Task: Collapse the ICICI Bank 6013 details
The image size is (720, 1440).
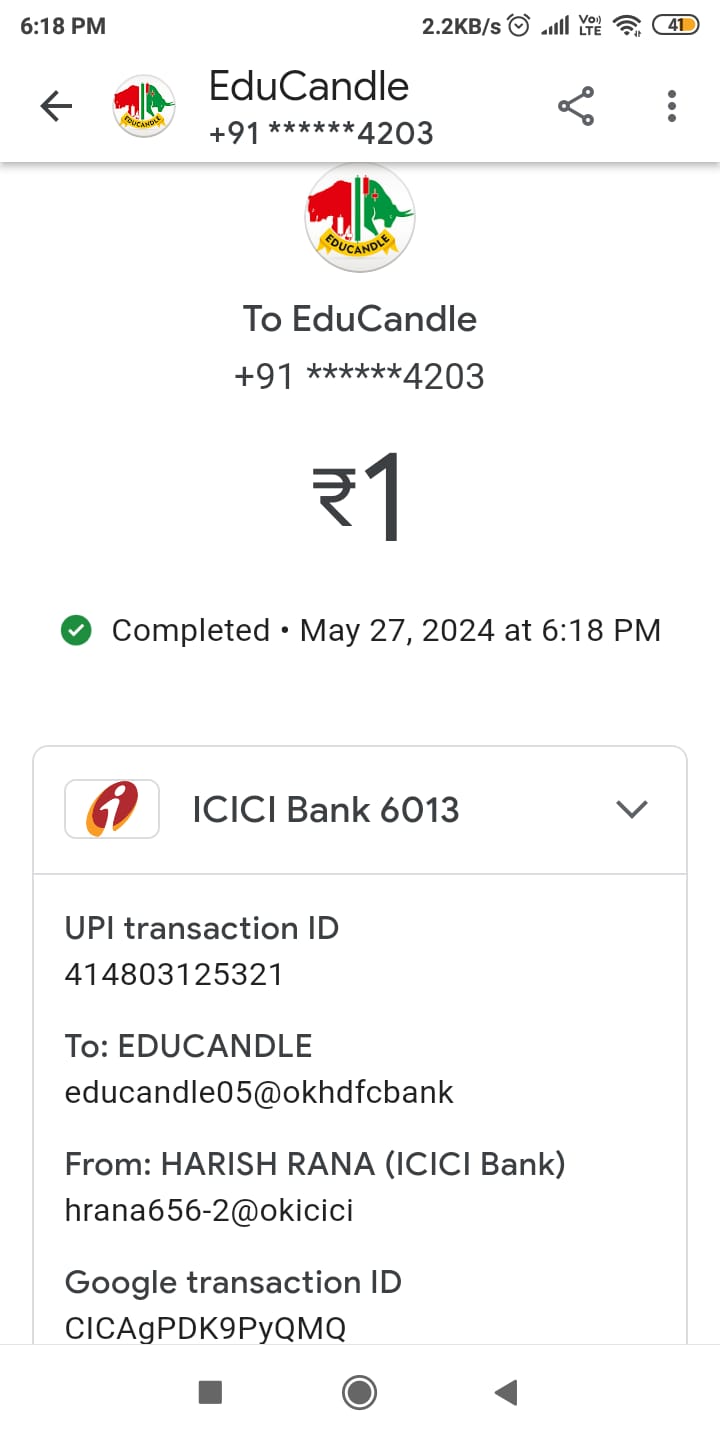Action: pos(632,809)
